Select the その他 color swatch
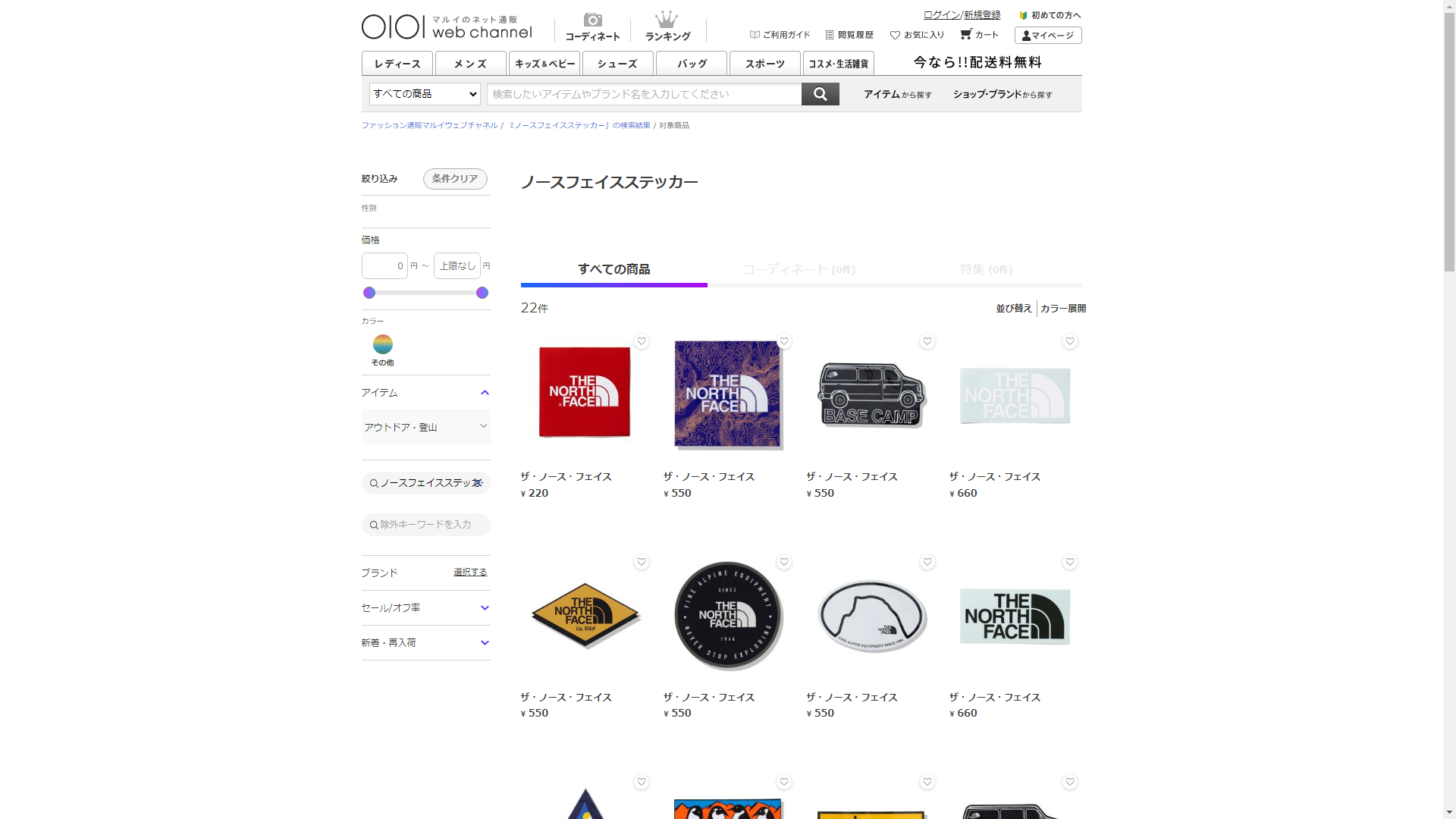The image size is (1456, 819). [382, 345]
